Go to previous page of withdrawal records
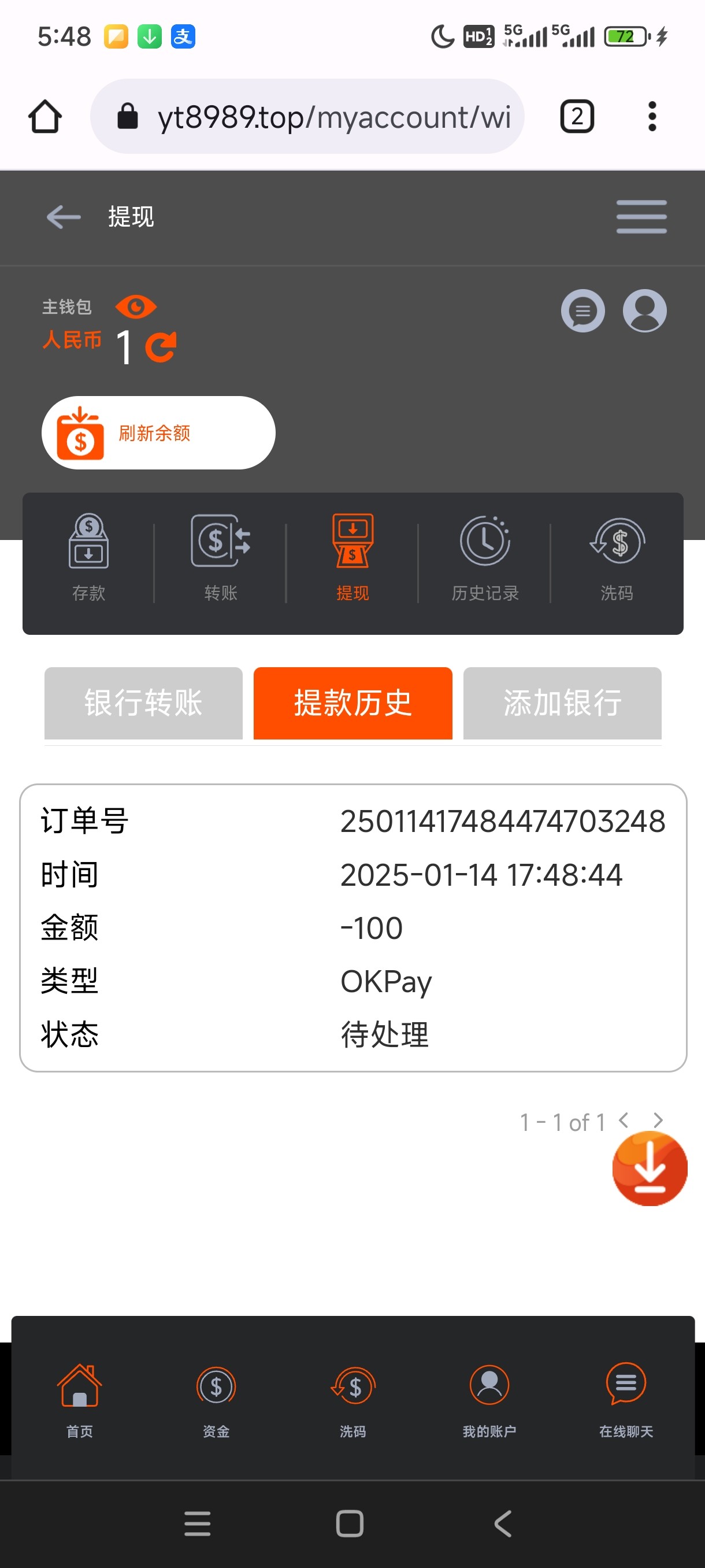This screenshot has height=1568, width=705. click(x=624, y=1120)
